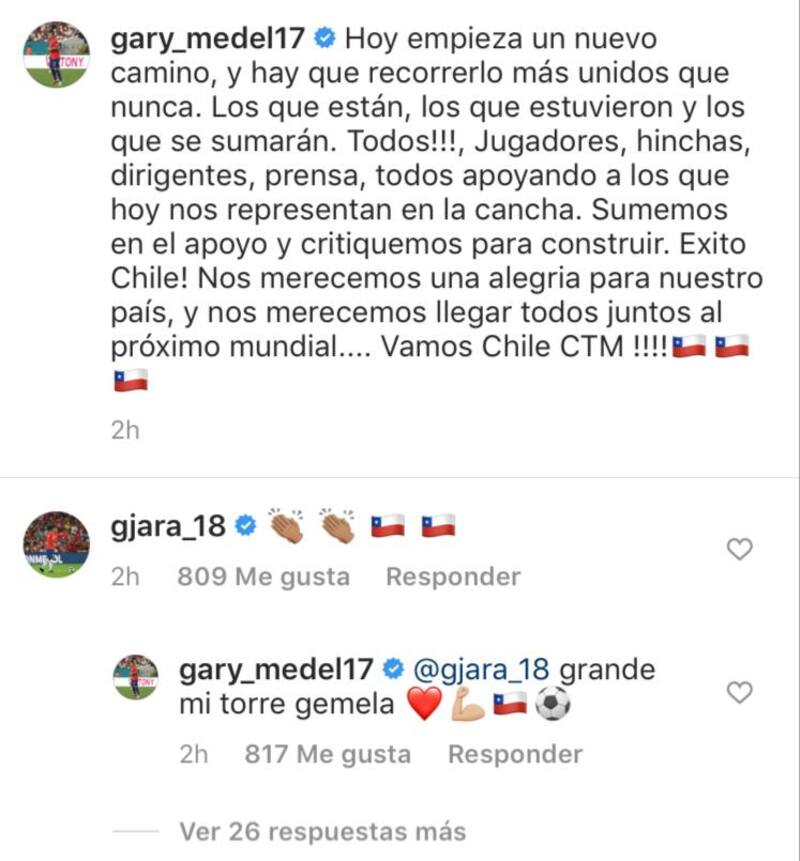View the 809 Me gusta list
800x861 pixels.
click(263, 577)
